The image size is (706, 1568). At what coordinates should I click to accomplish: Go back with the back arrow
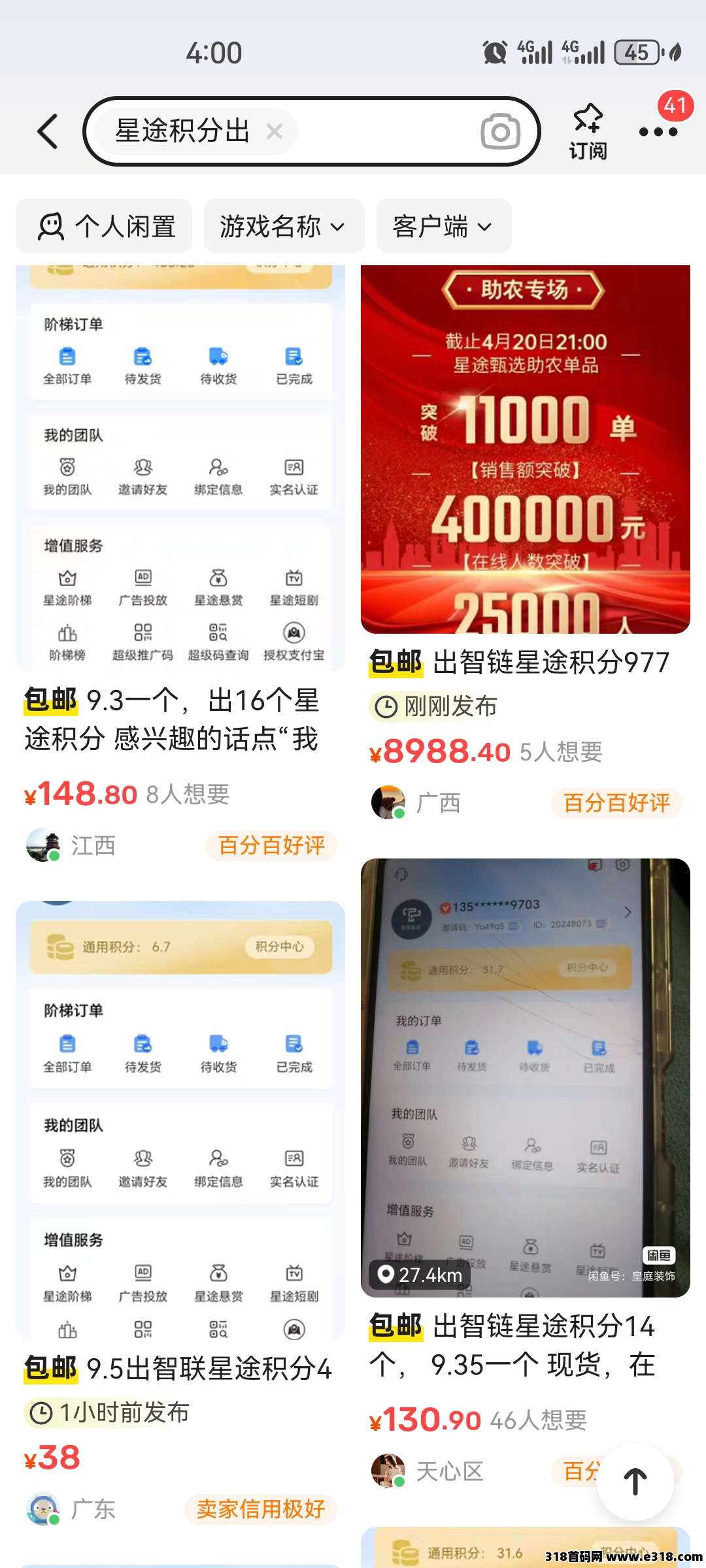(x=48, y=131)
